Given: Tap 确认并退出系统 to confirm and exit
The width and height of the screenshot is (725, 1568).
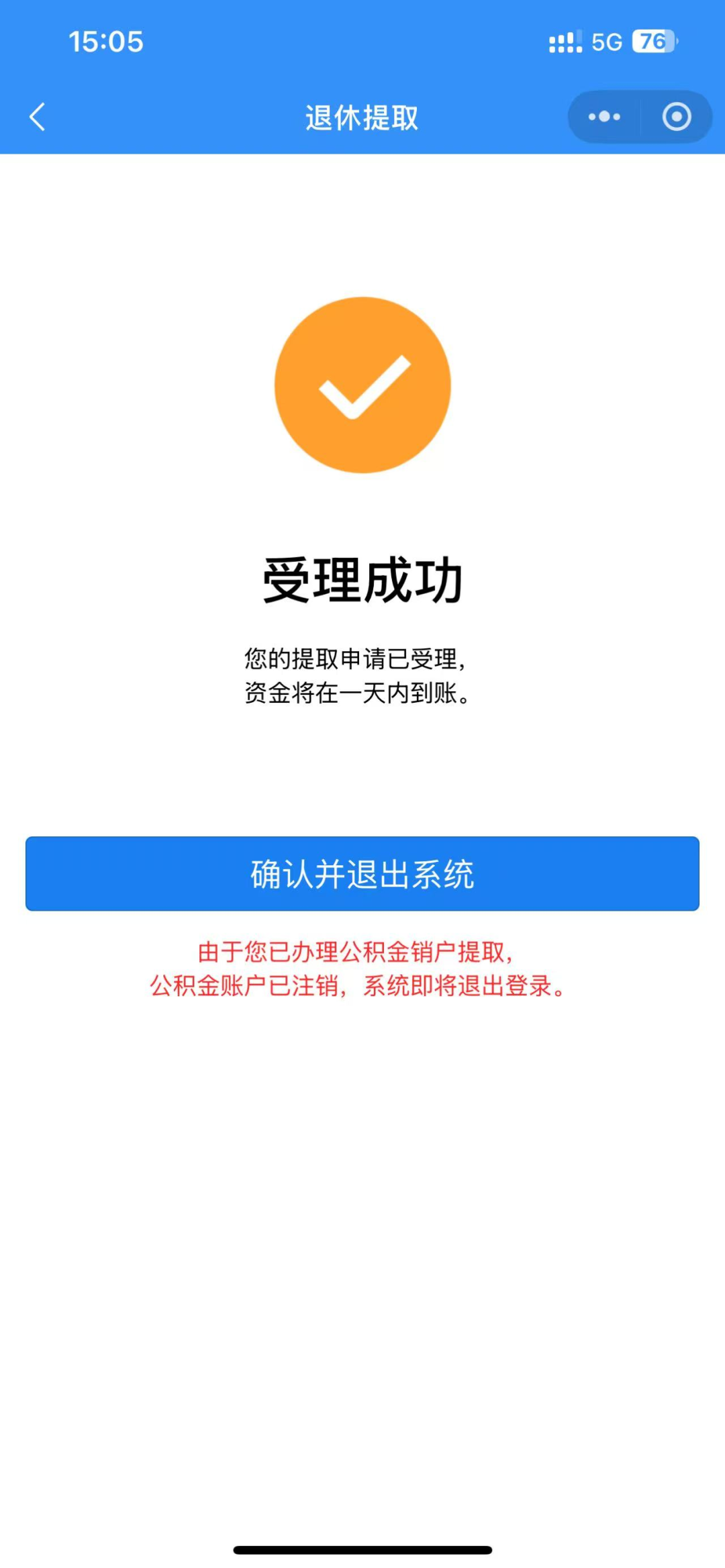Looking at the screenshot, I should [362, 874].
